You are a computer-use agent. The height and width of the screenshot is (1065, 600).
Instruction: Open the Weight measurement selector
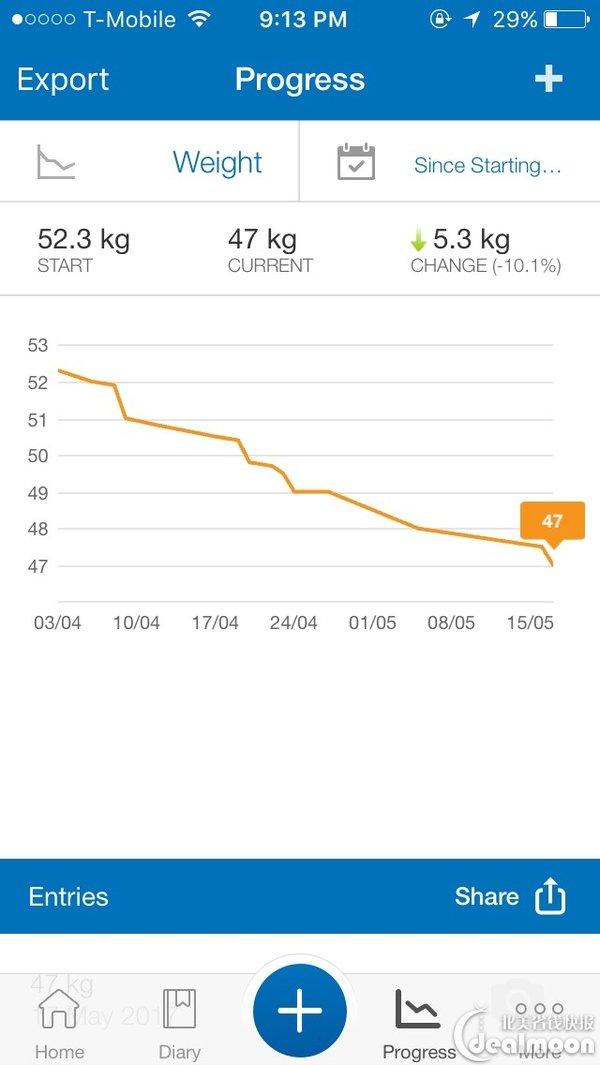pyautogui.click(x=150, y=162)
